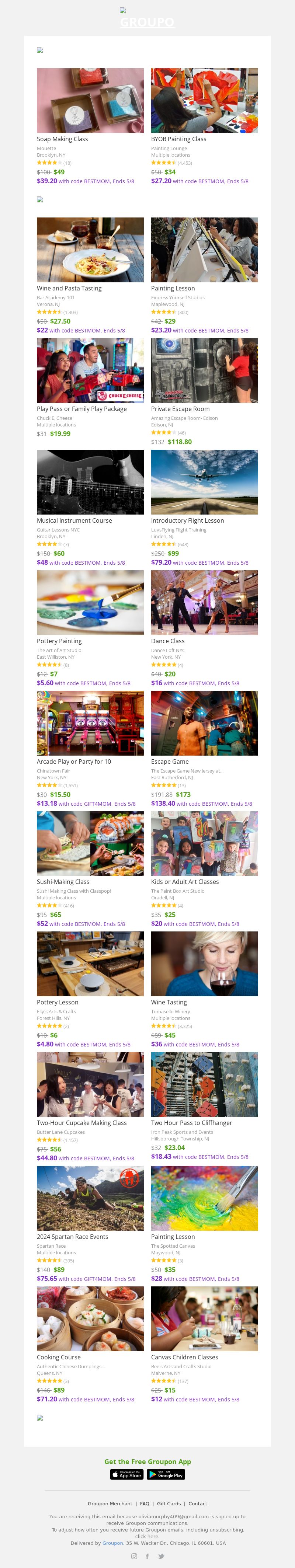Open the 2024 Spartan Race Events deal

(90, 1198)
